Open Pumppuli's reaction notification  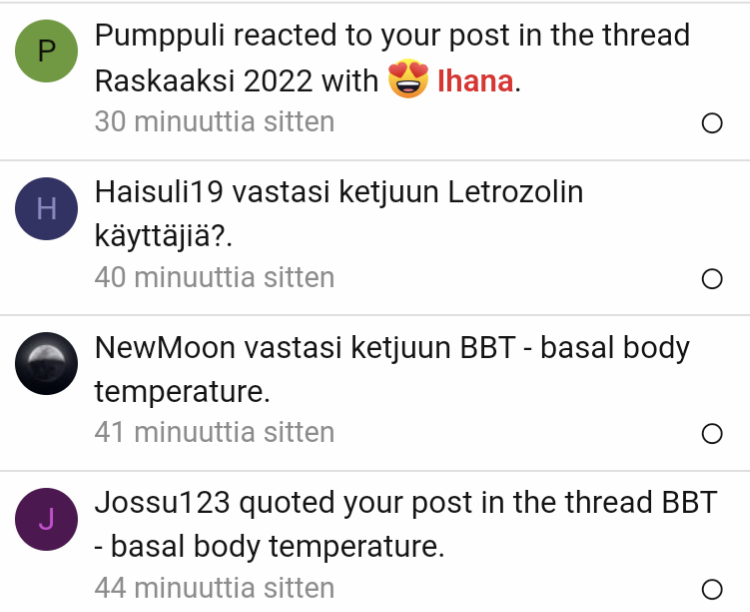pyautogui.click(x=390, y=58)
